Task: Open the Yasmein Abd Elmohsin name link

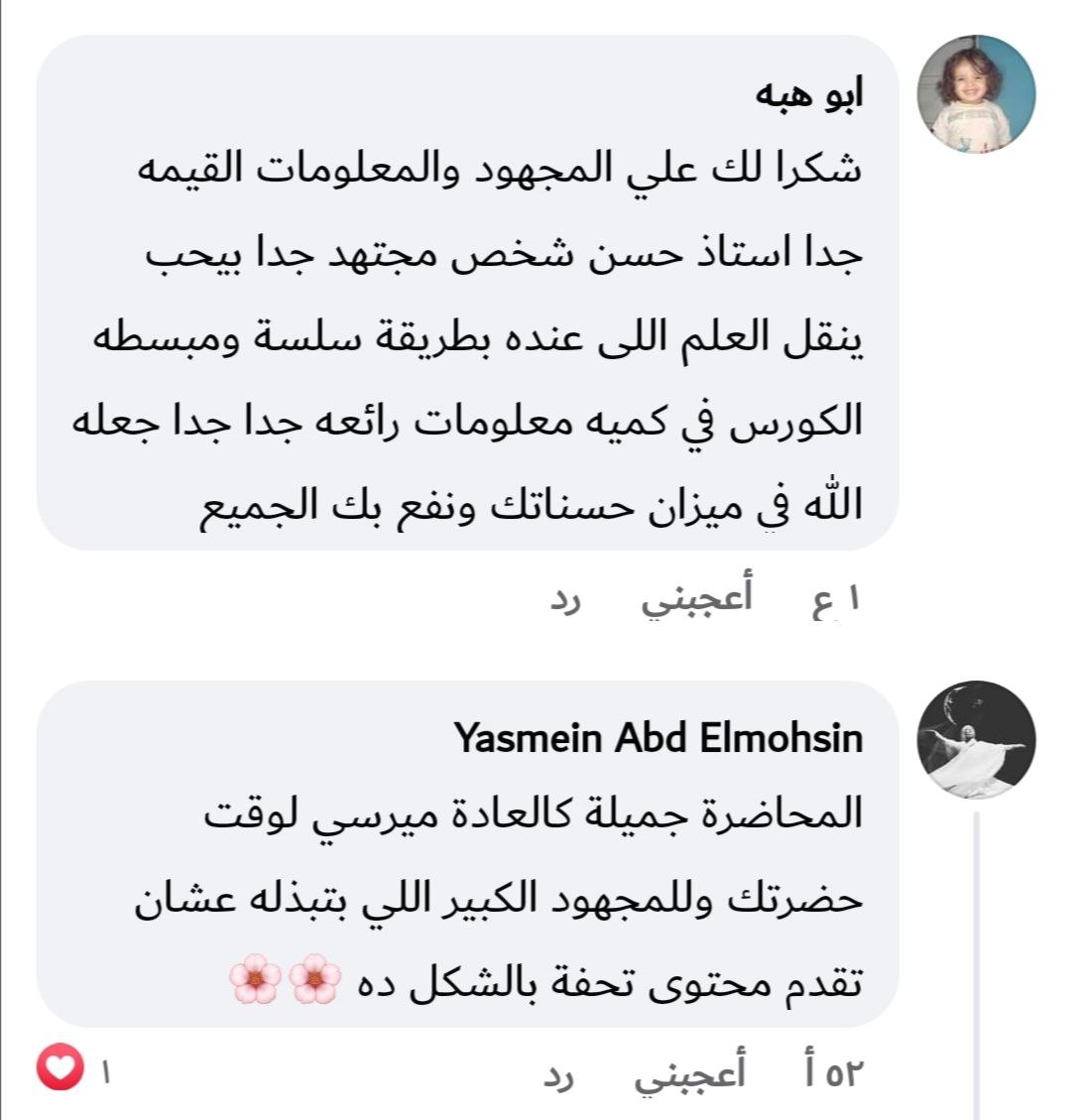Action: coord(658,739)
